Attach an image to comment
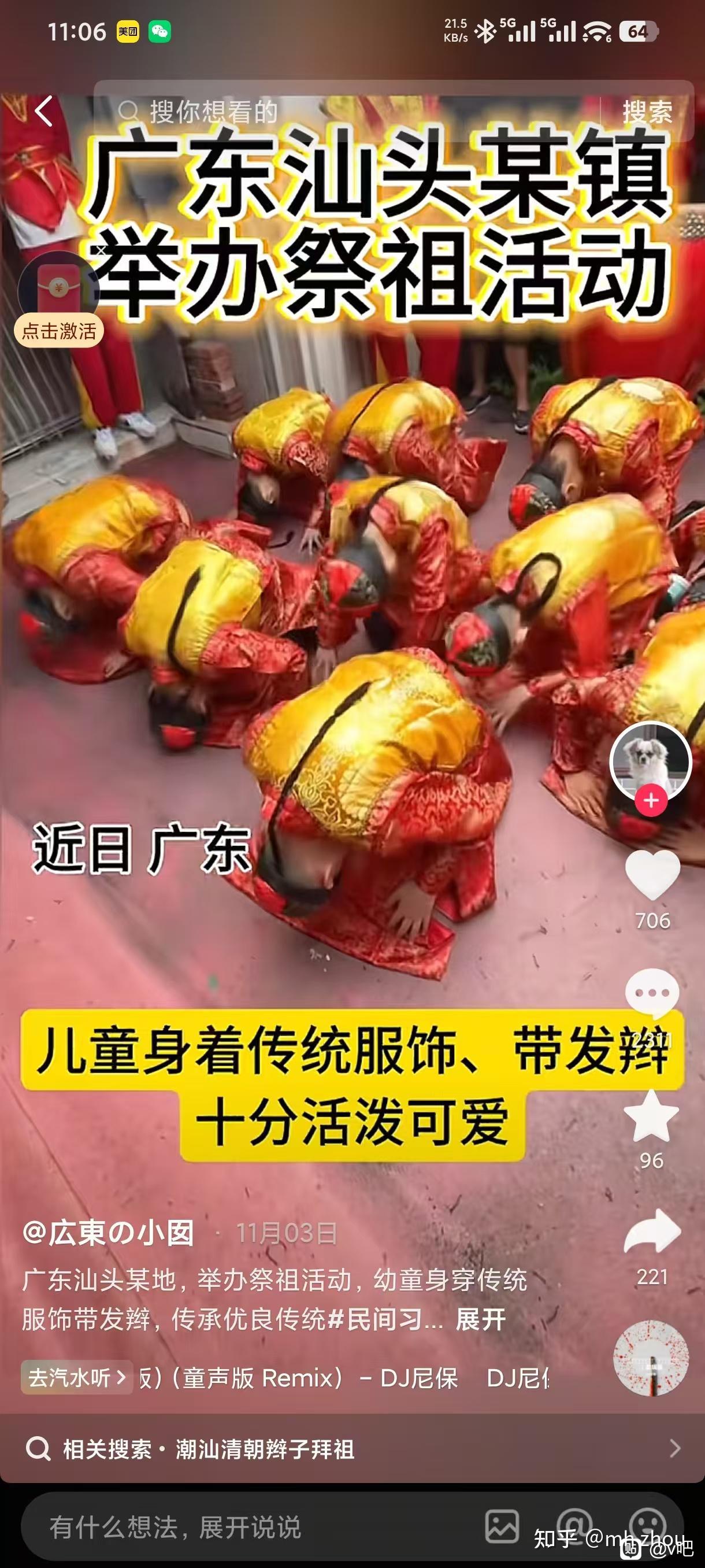The image size is (705, 1568). click(502, 1526)
